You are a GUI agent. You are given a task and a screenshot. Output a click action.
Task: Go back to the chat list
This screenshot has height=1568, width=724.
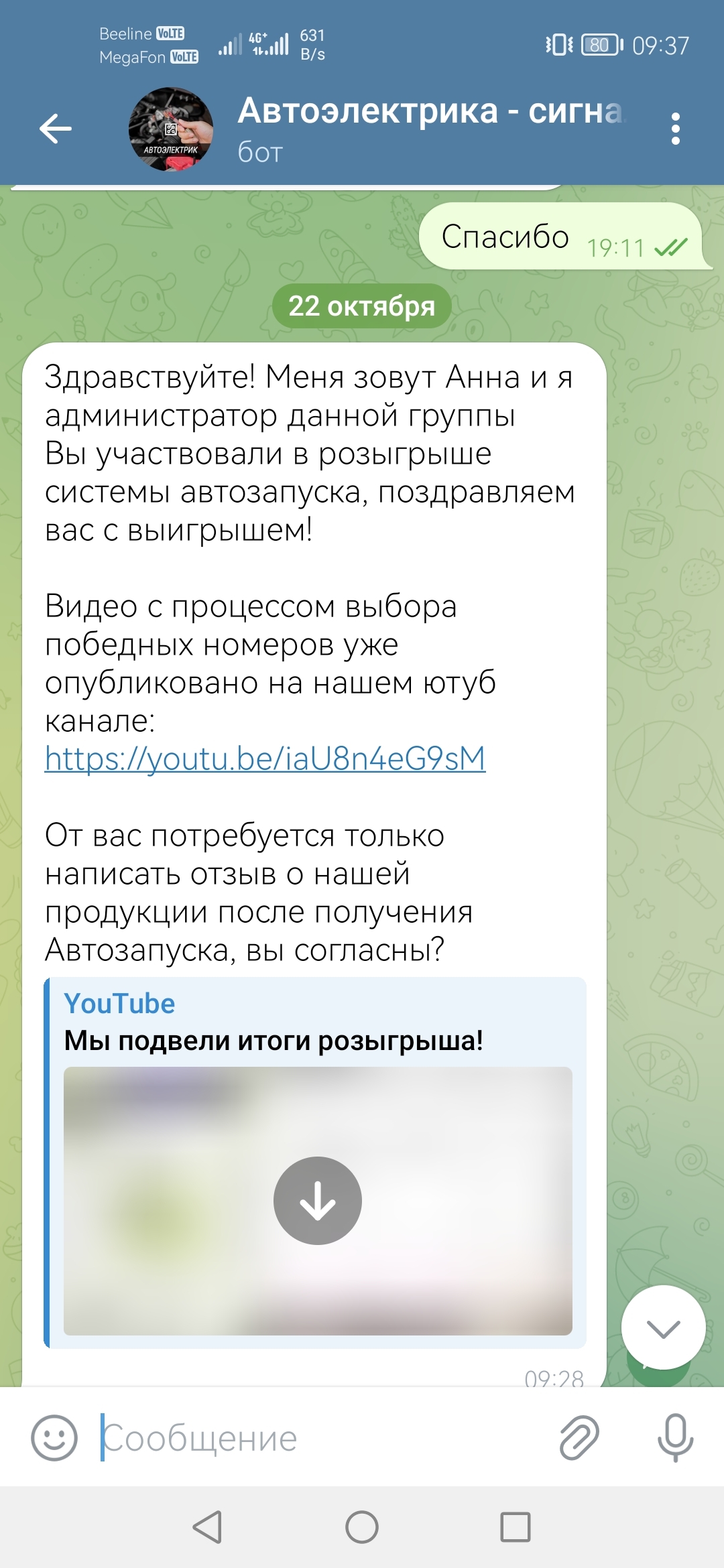click(x=56, y=129)
